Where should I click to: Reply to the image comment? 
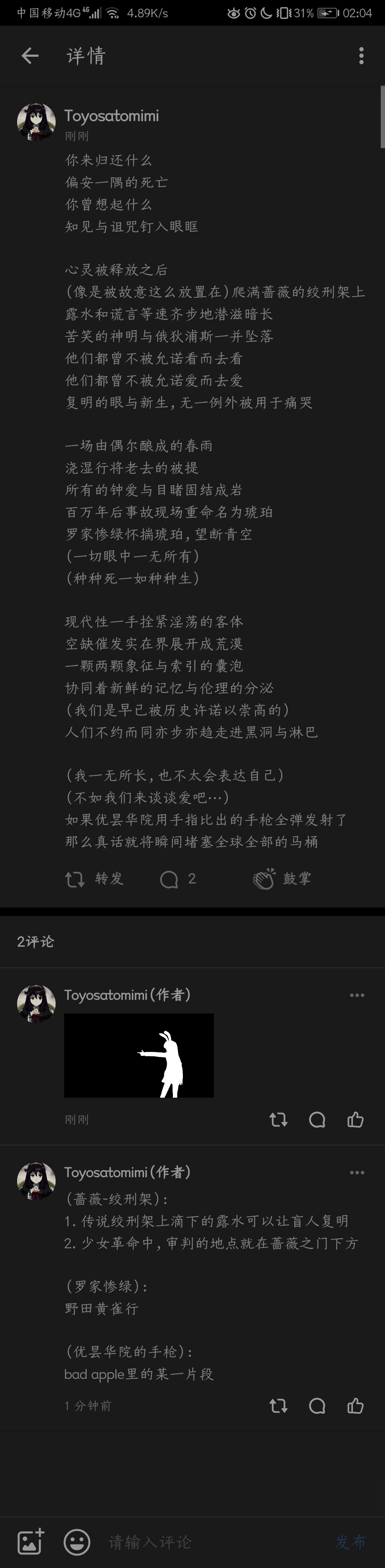(x=317, y=1119)
